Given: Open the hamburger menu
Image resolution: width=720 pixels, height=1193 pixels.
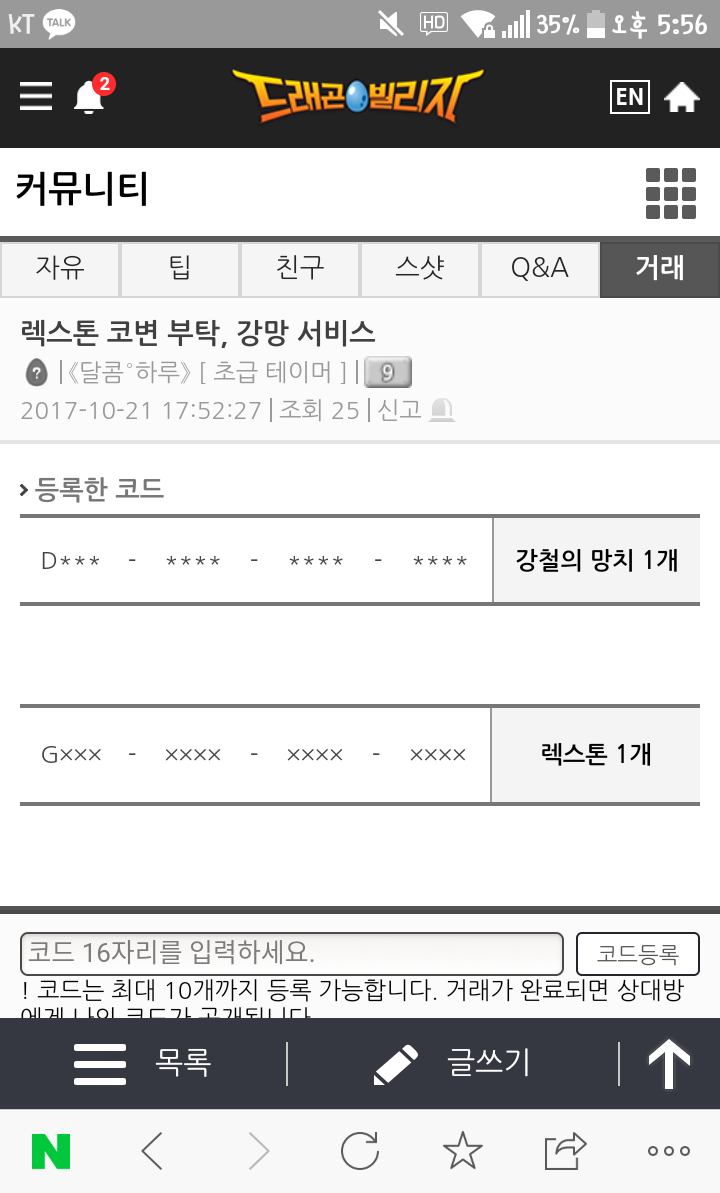Looking at the screenshot, I should (x=36, y=97).
